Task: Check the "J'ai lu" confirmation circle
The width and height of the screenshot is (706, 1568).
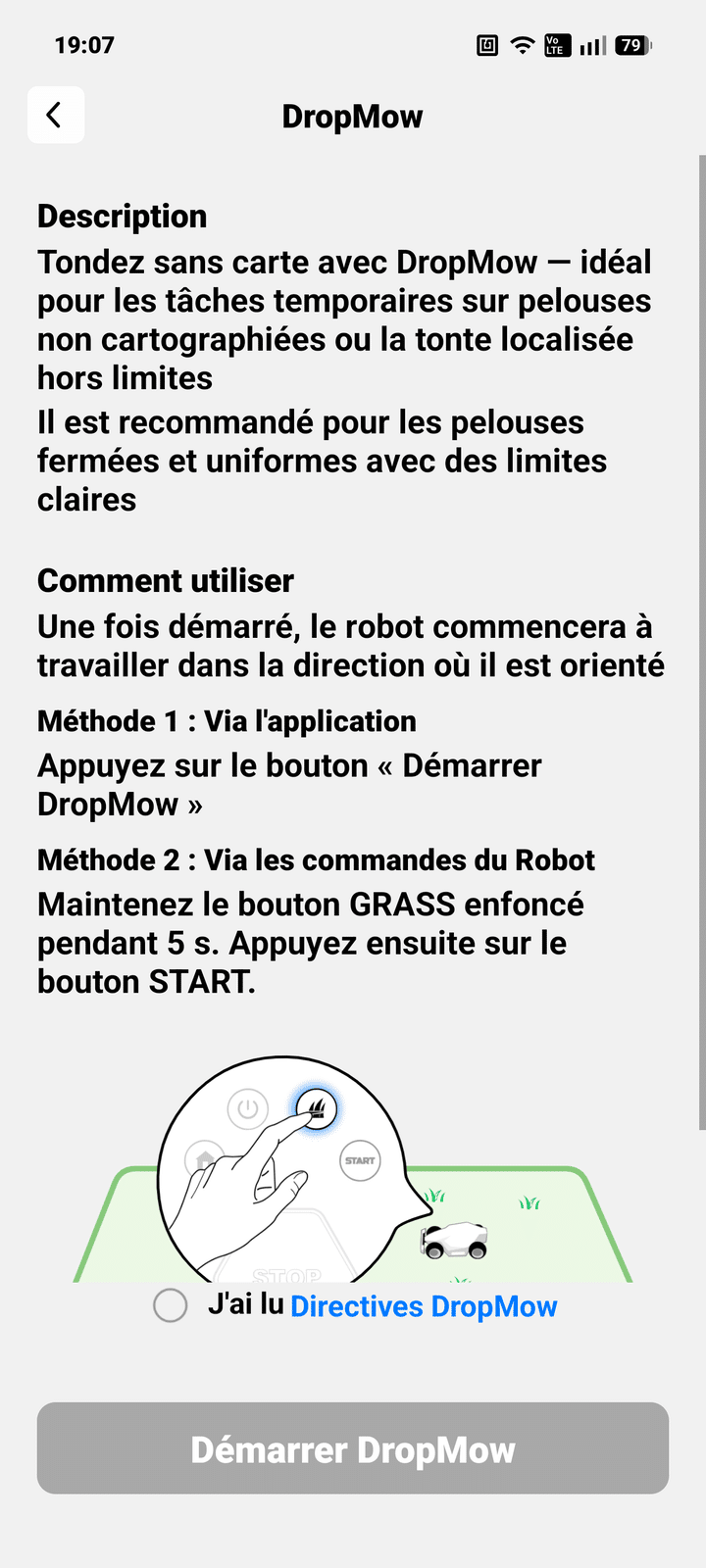Action: [x=171, y=1305]
